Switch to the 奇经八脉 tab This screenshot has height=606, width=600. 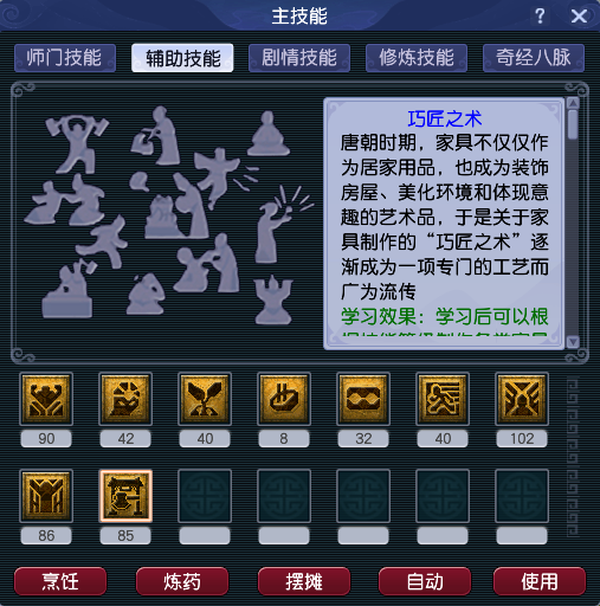pyautogui.click(x=534, y=58)
